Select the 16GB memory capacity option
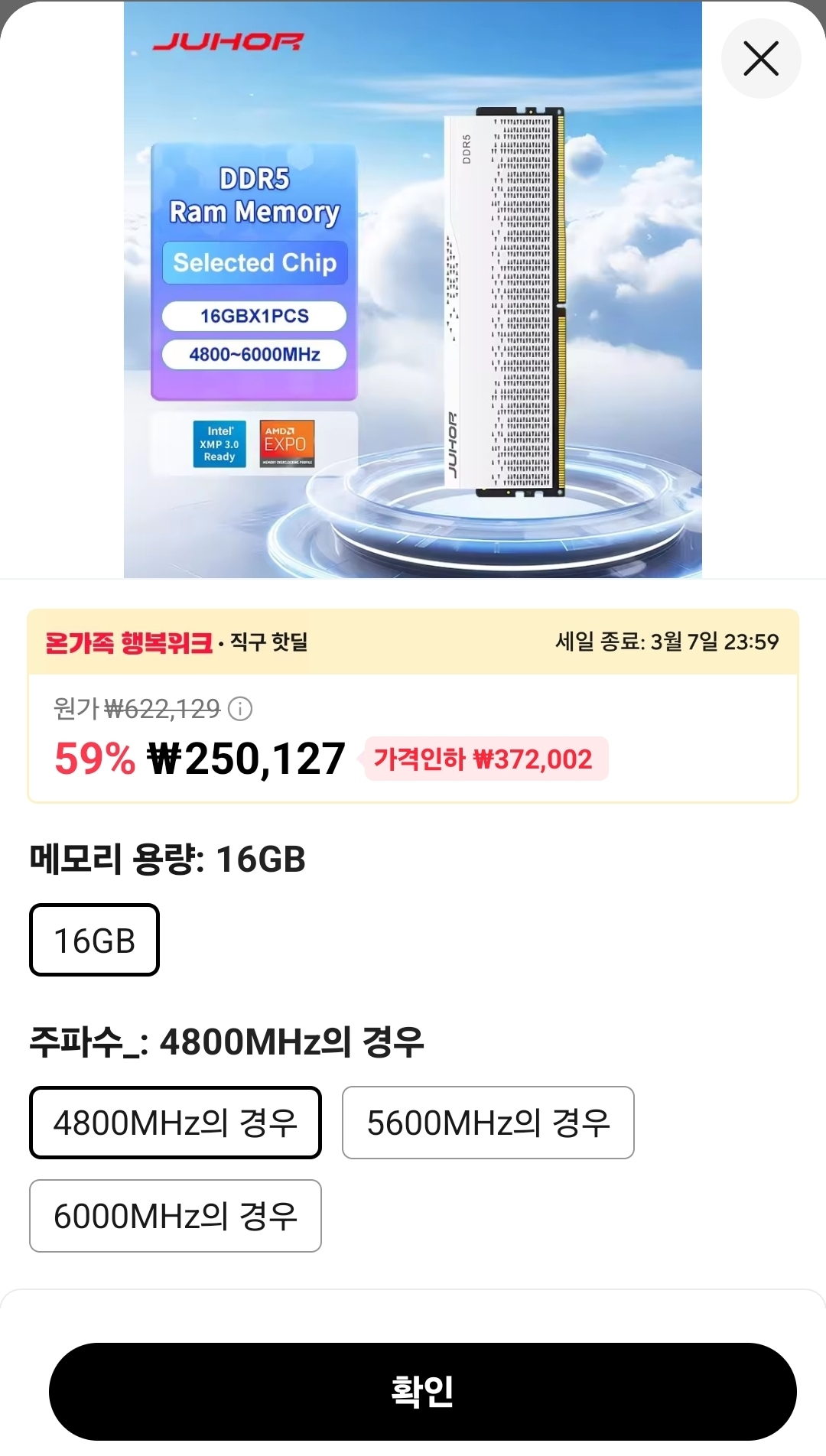 click(93, 940)
